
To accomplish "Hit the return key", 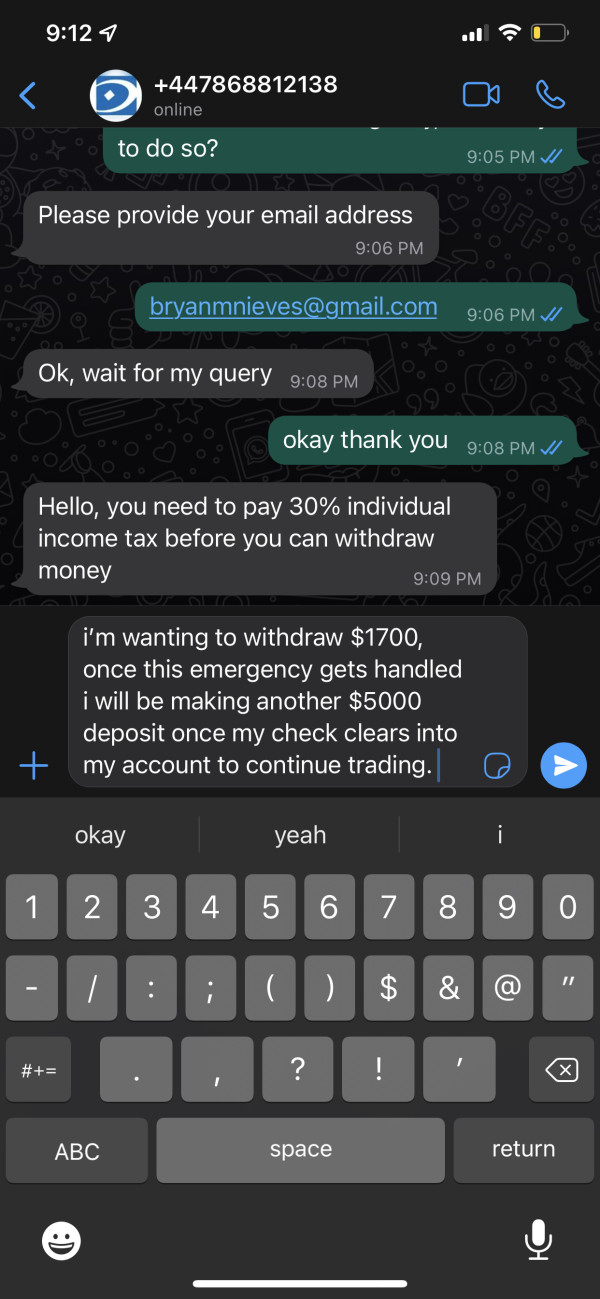I will [x=523, y=1150].
